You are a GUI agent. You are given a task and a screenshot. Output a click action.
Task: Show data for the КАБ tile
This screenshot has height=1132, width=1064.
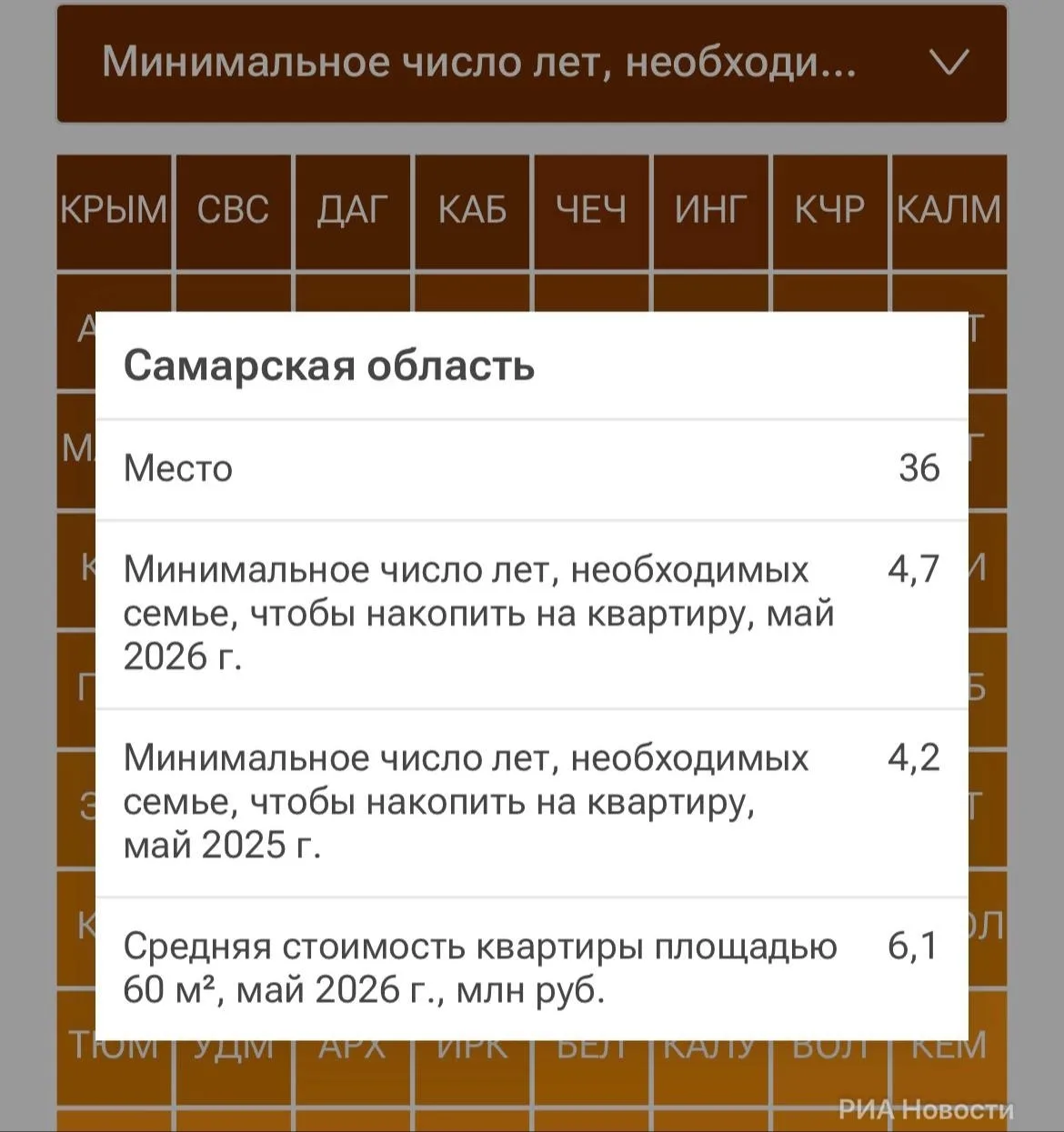(x=472, y=212)
